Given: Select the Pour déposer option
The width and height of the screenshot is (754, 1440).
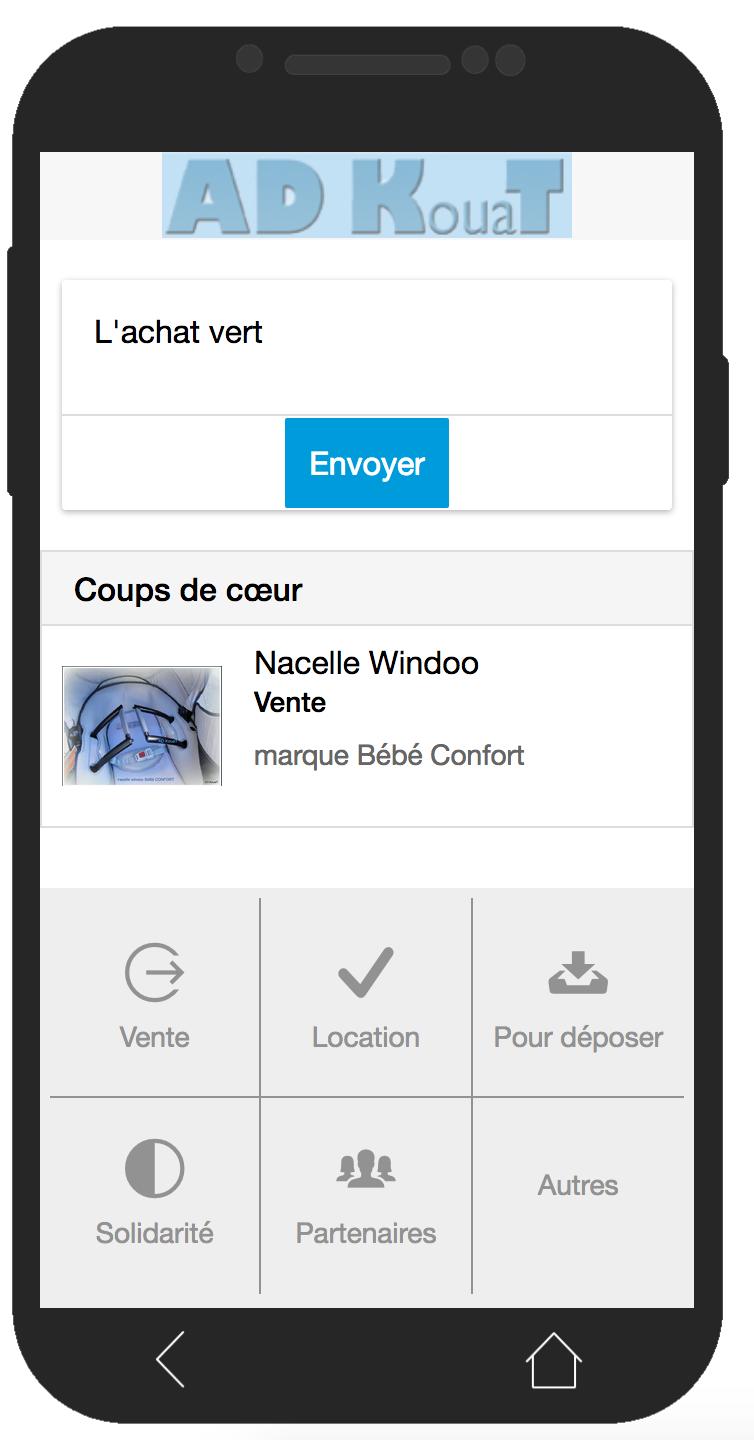Looking at the screenshot, I should pyautogui.click(x=578, y=997).
